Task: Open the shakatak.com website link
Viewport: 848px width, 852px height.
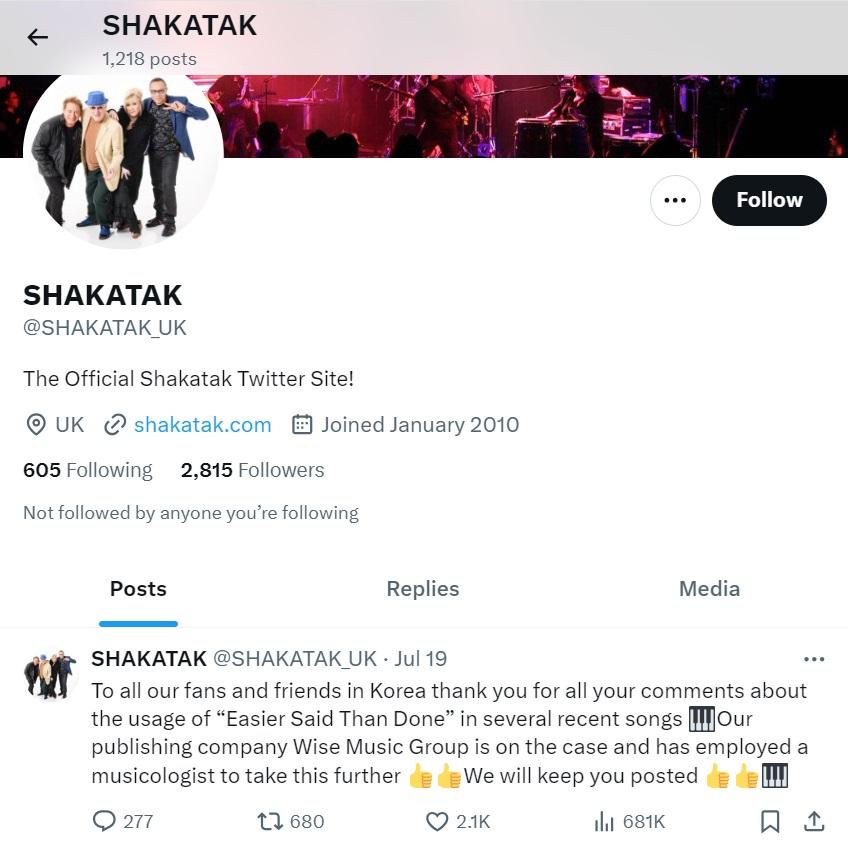Action: pos(202,424)
